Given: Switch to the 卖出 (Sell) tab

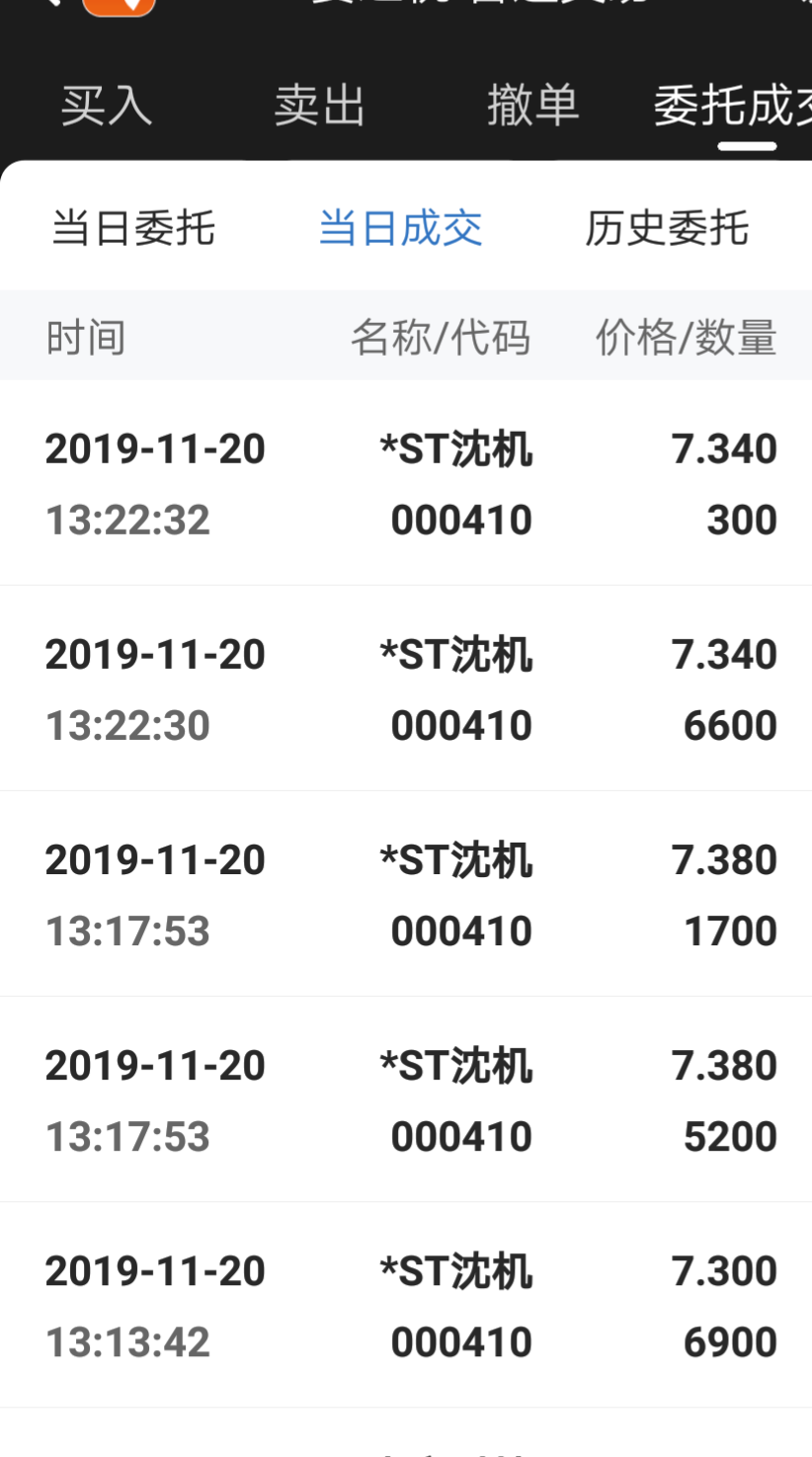Looking at the screenshot, I should 318,106.
